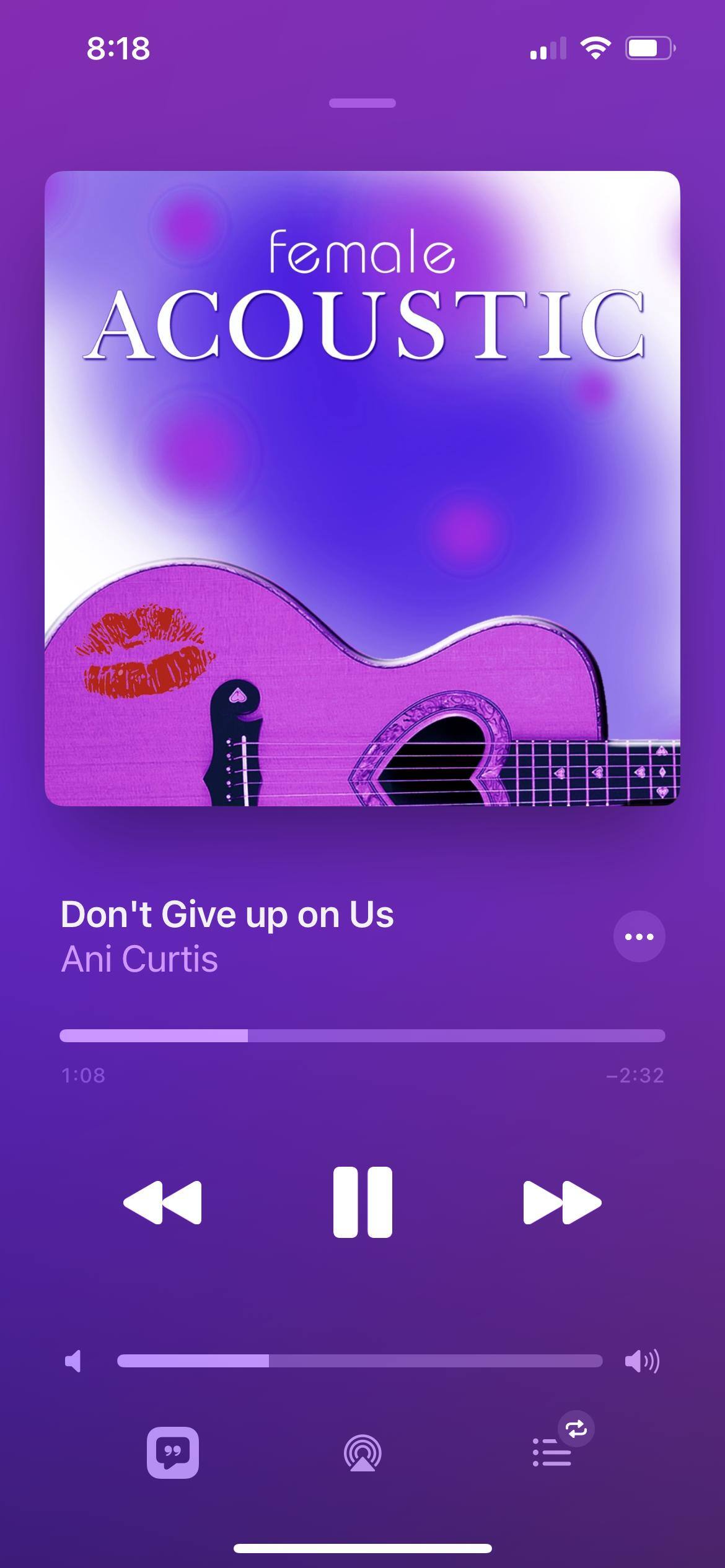Tap the volume slider
Image resolution: width=725 pixels, height=1568 pixels.
click(x=359, y=1361)
